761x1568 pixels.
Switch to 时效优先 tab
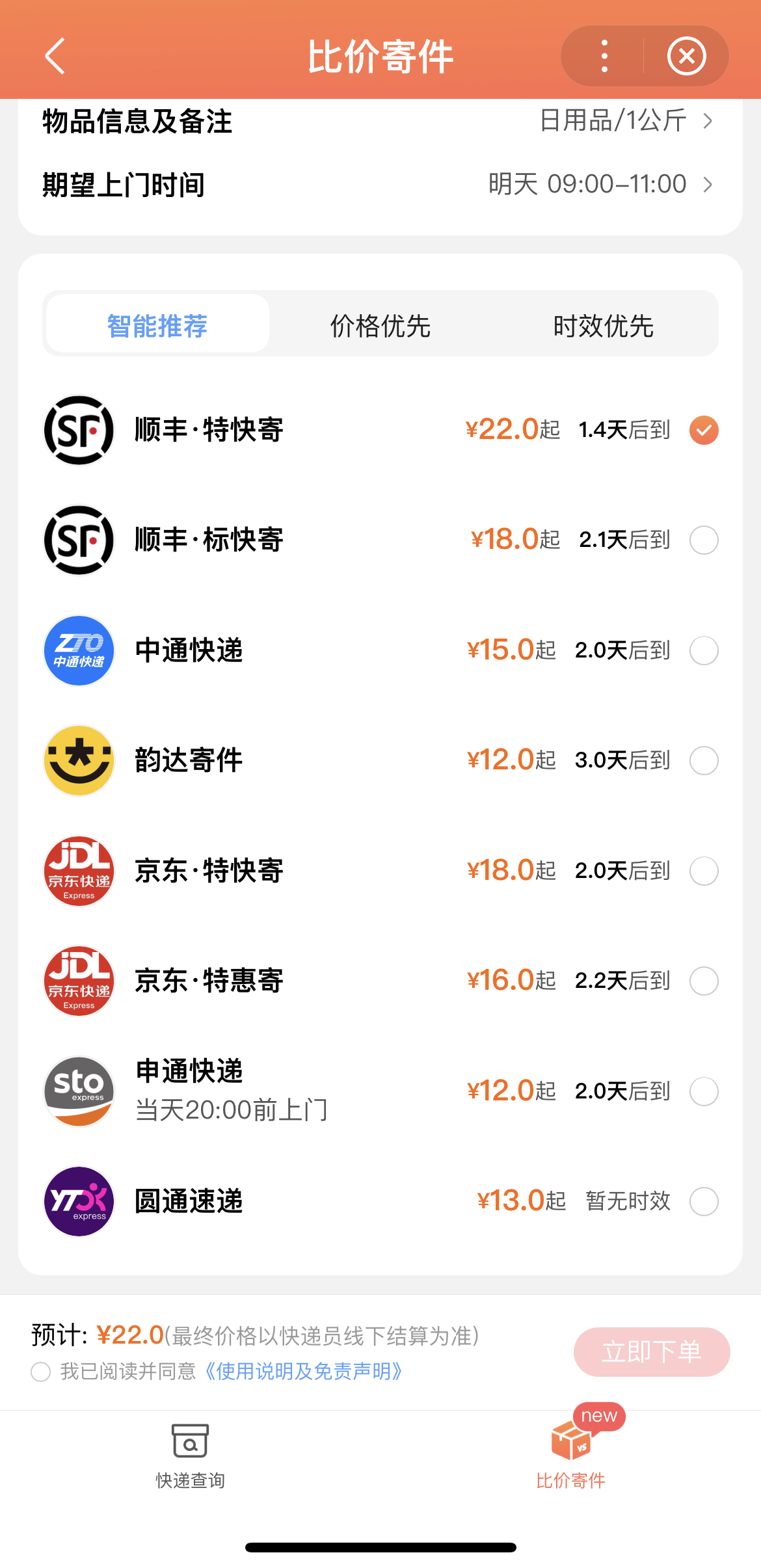tap(604, 326)
